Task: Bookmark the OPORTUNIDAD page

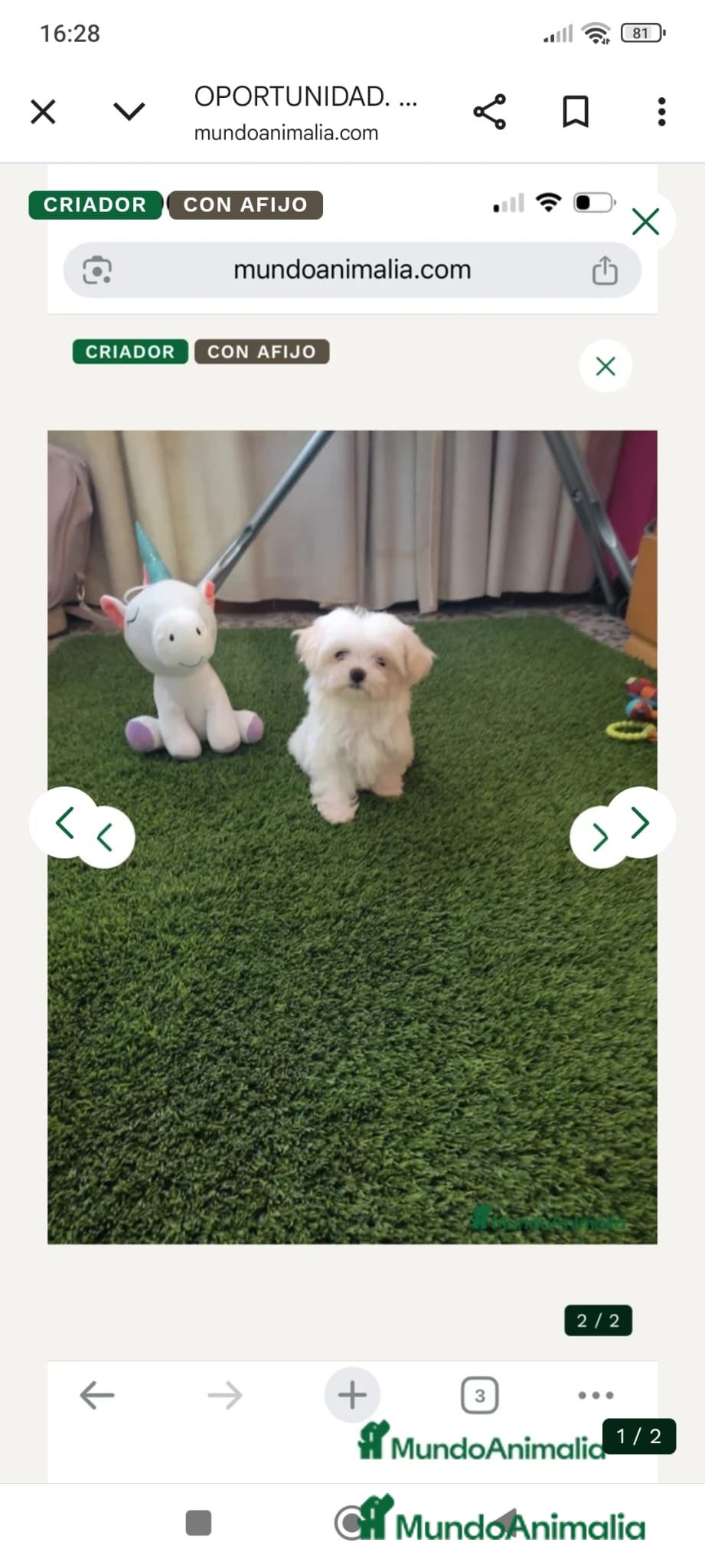Action: pyautogui.click(x=575, y=110)
